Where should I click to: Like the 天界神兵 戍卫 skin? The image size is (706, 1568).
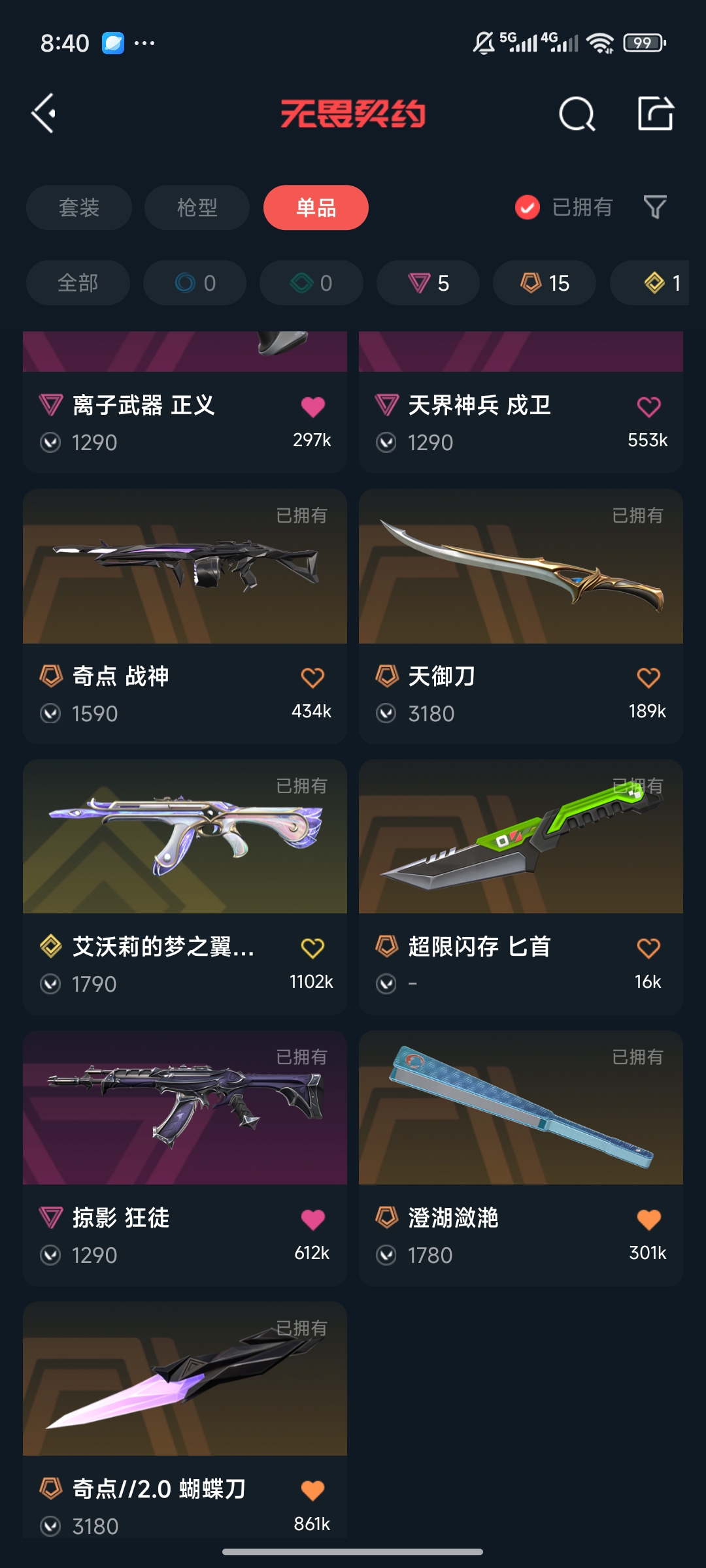pos(648,407)
